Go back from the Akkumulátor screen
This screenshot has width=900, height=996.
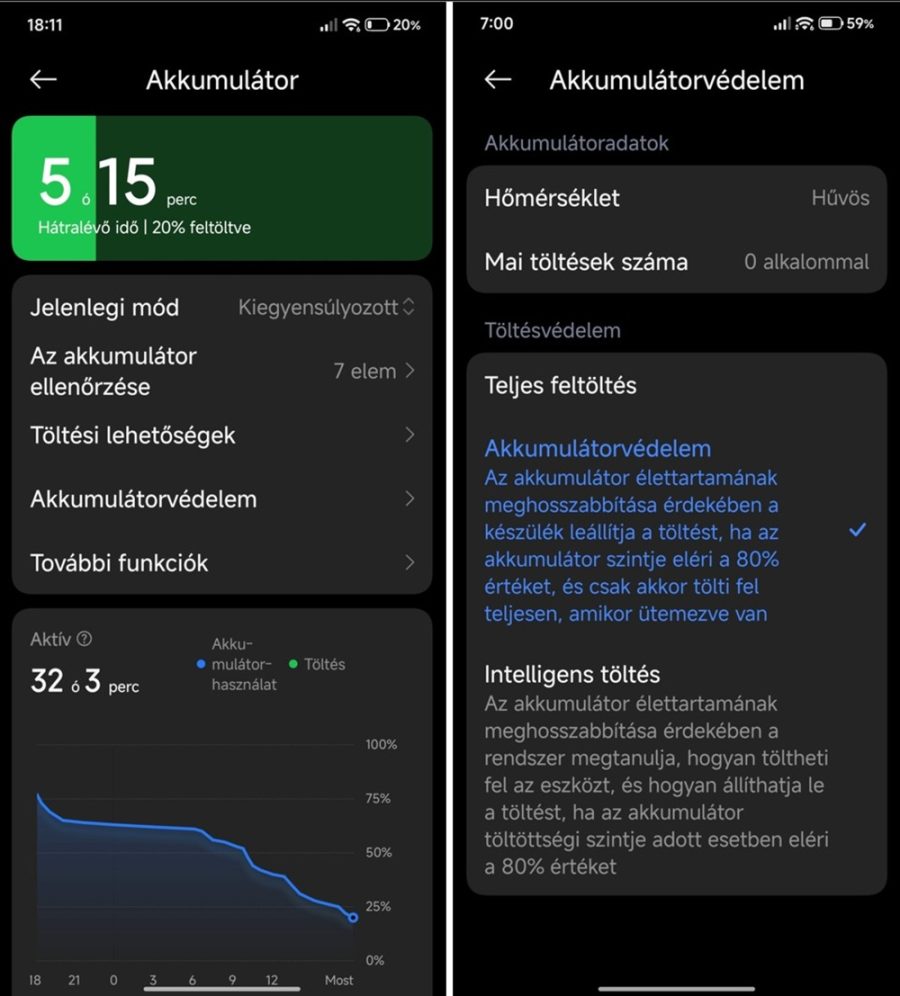coord(43,80)
